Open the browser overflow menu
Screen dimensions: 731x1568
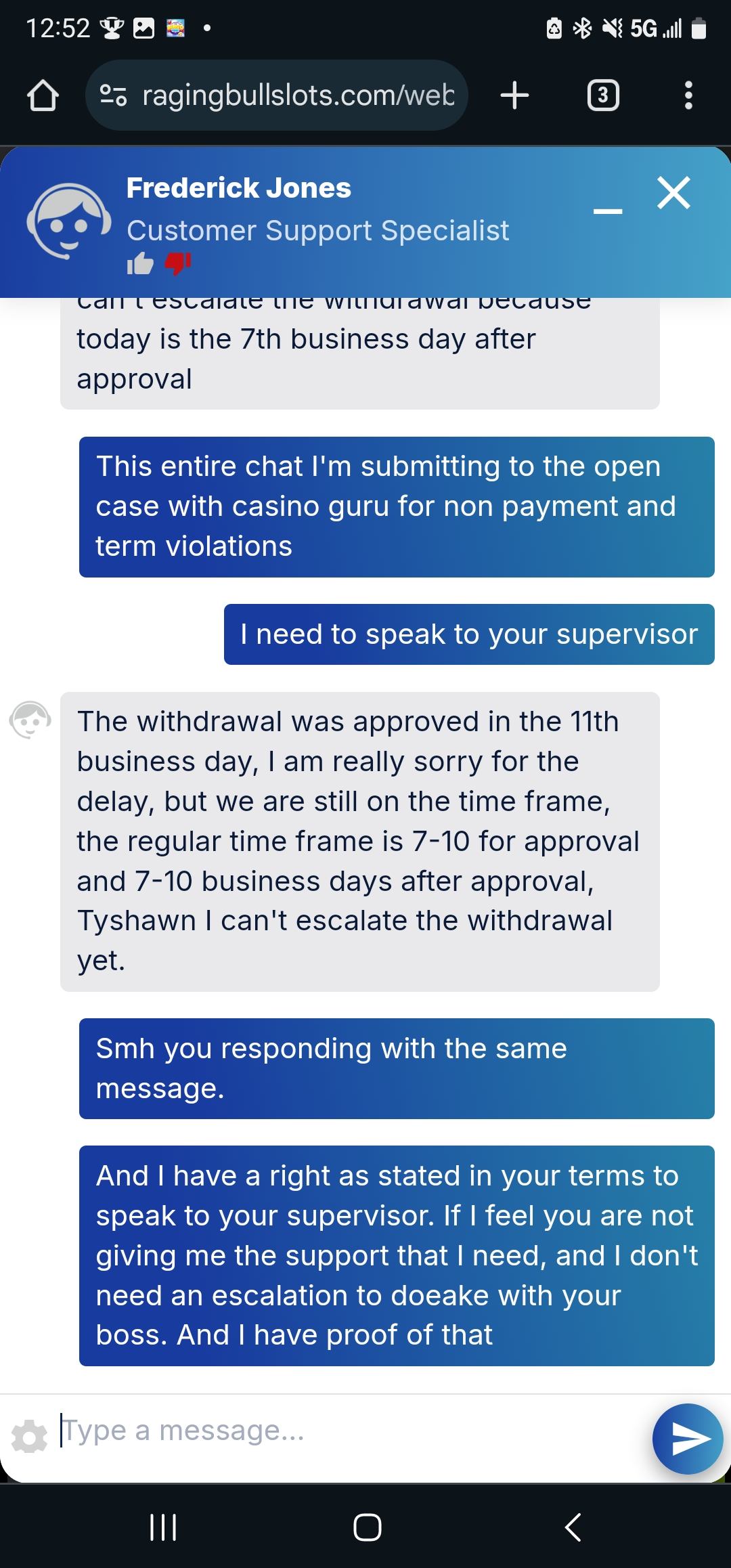click(x=688, y=95)
